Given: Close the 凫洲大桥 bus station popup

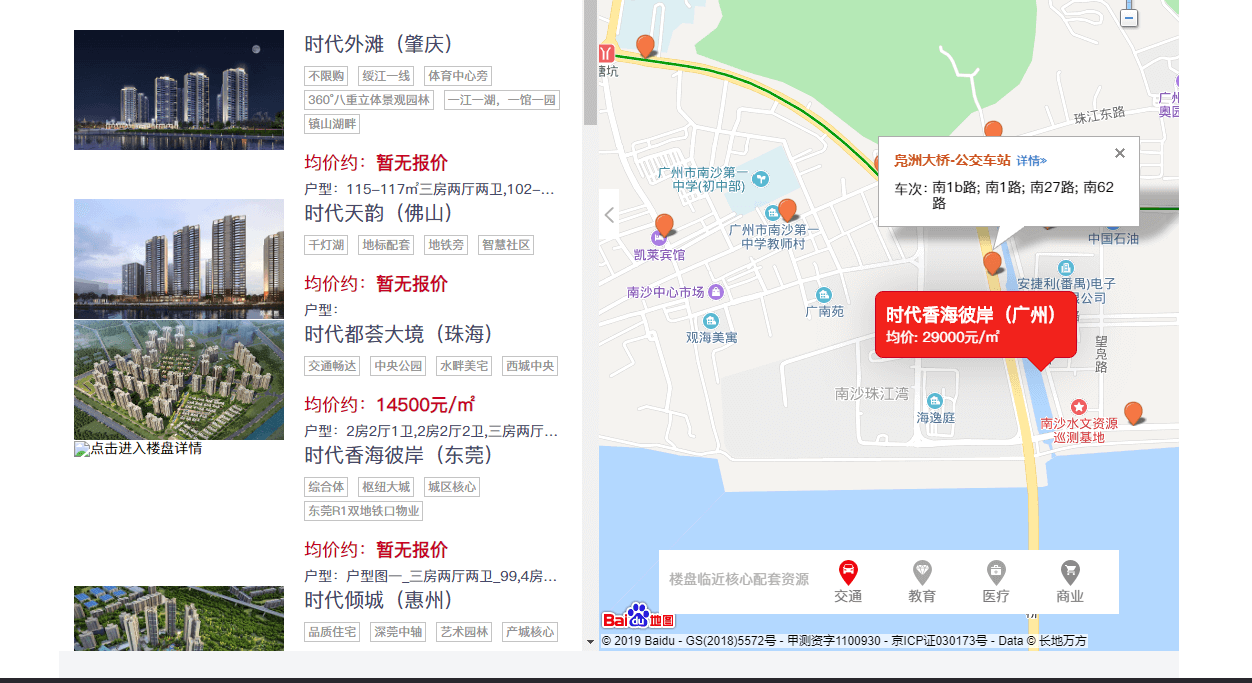Looking at the screenshot, I should (1120, 153).
